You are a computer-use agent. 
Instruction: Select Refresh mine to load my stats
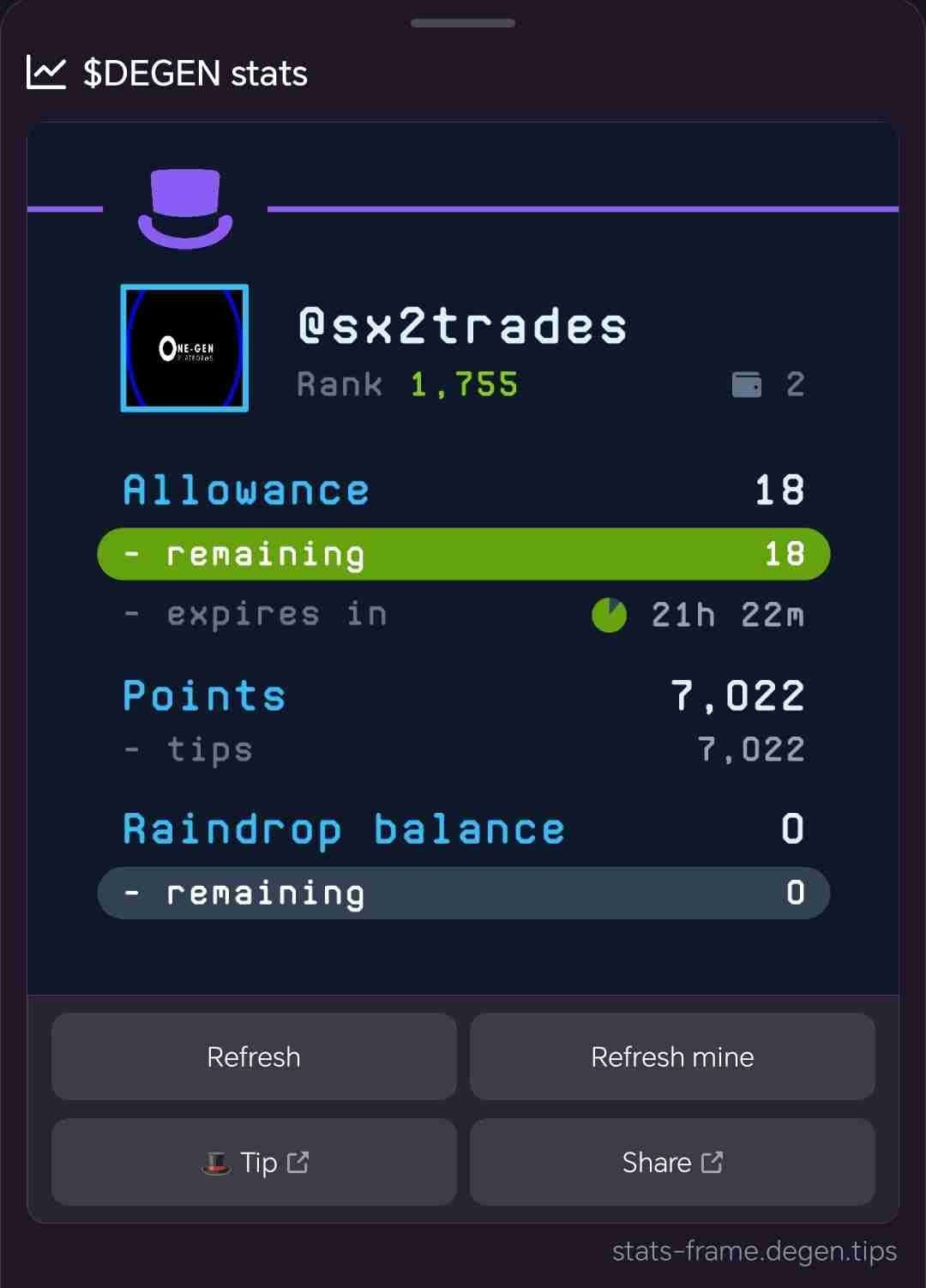pyautogui.click(x=672, y=1056)
